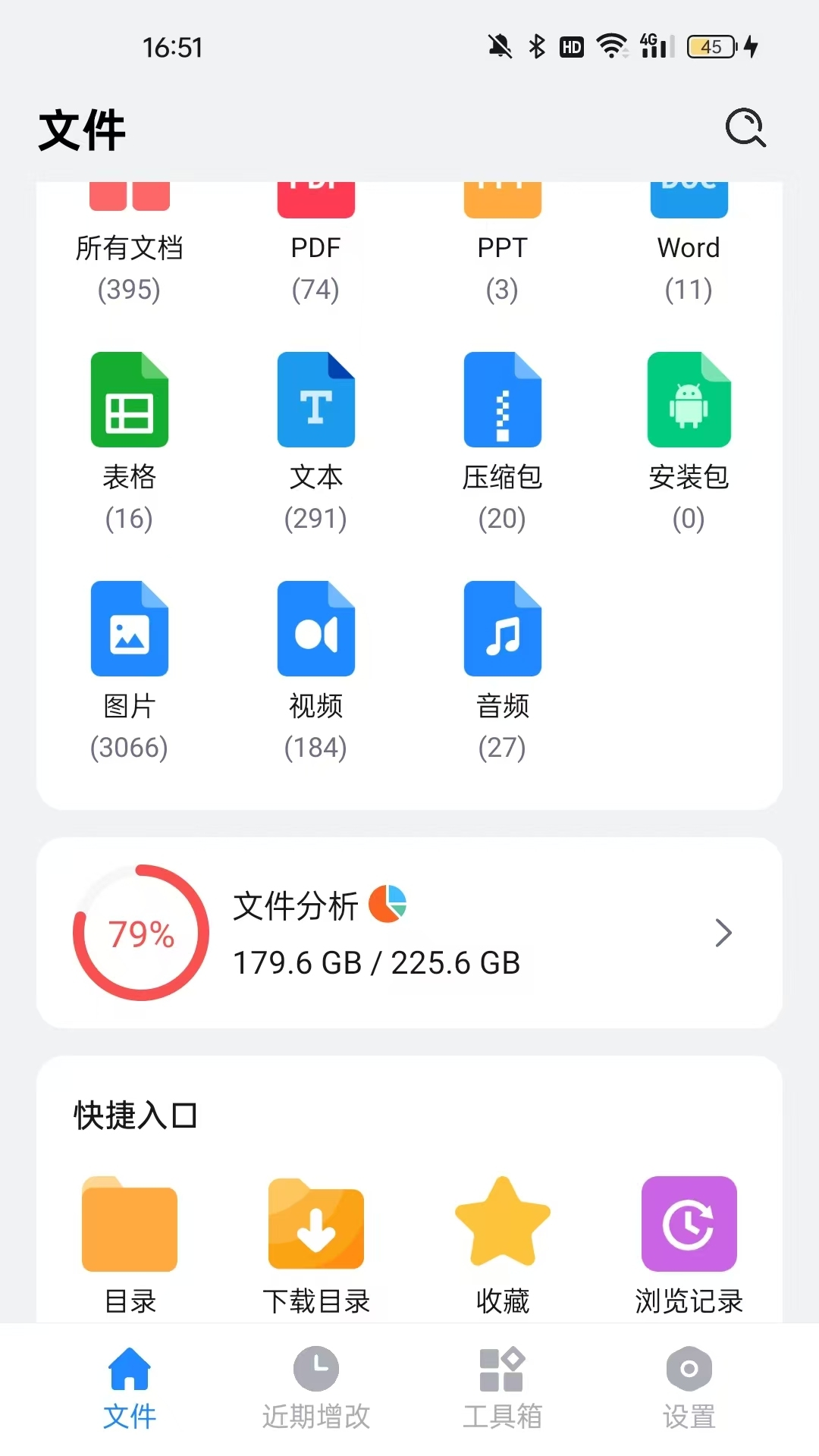This screenshot has height=1456, width=819.
Task: Open the PDF files category
Action: (x=315, y=243)
